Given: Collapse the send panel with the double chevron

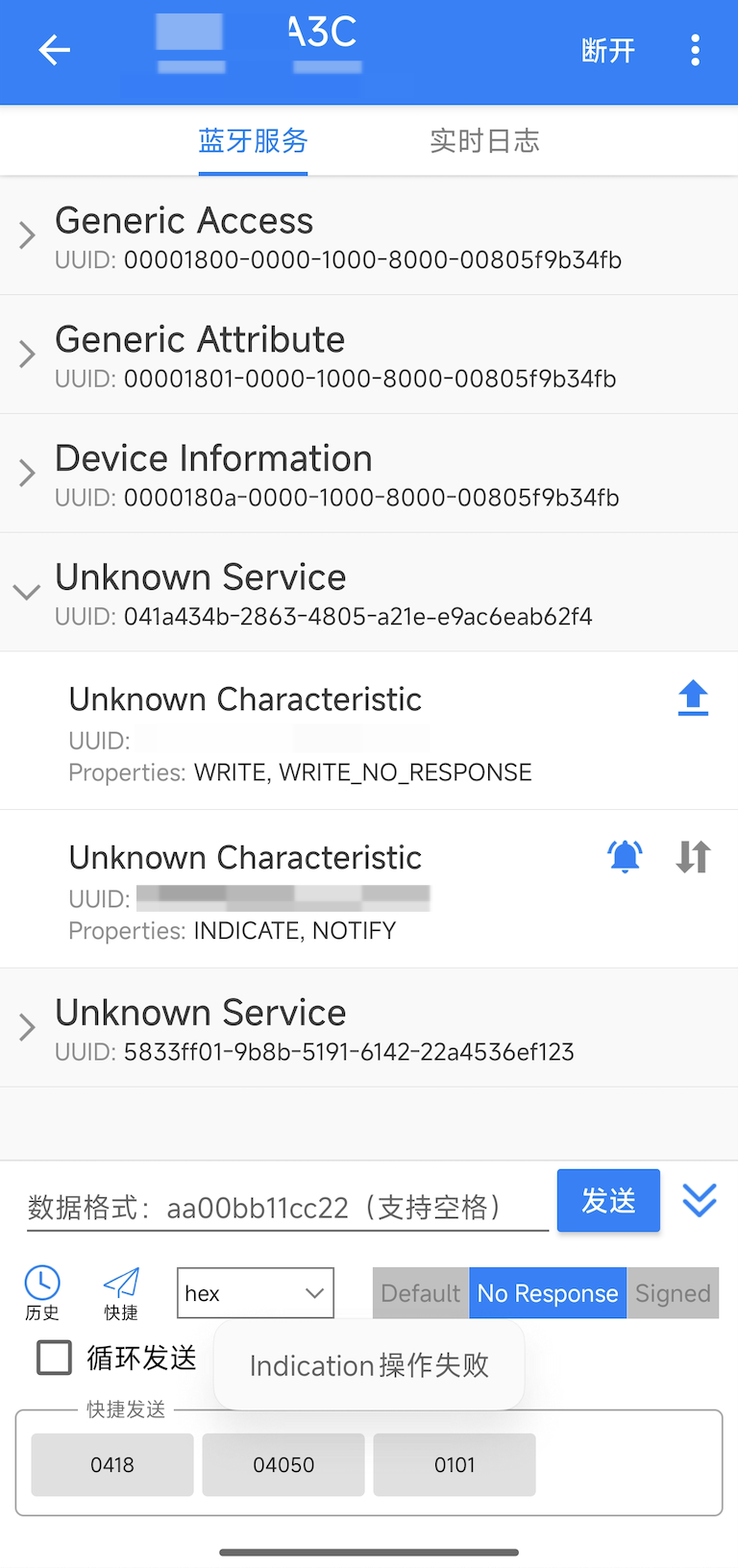Looking at the screenshot, I should pyautogui.click(x=700, y=1200).
